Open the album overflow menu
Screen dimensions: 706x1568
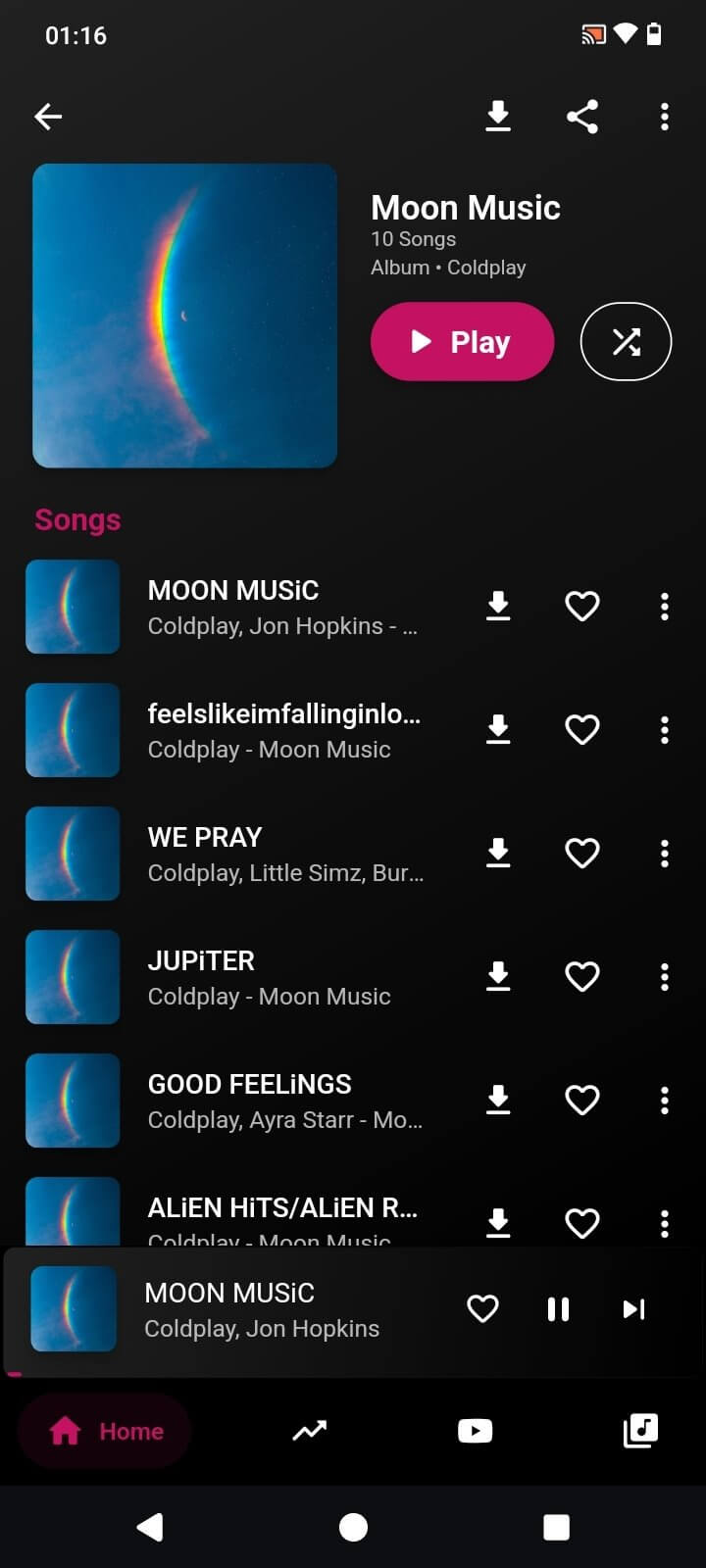[665, 117]
